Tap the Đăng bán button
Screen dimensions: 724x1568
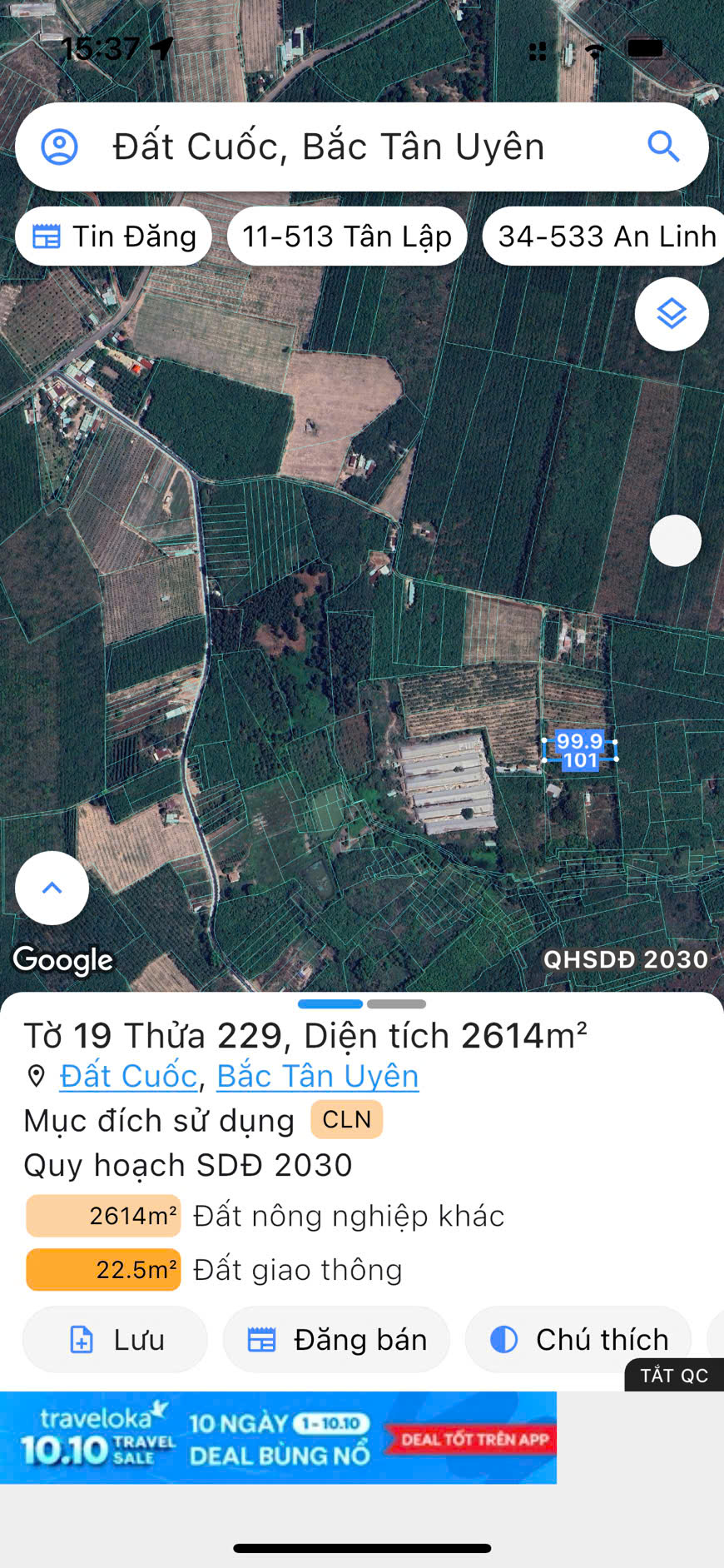click(336, 1340)
